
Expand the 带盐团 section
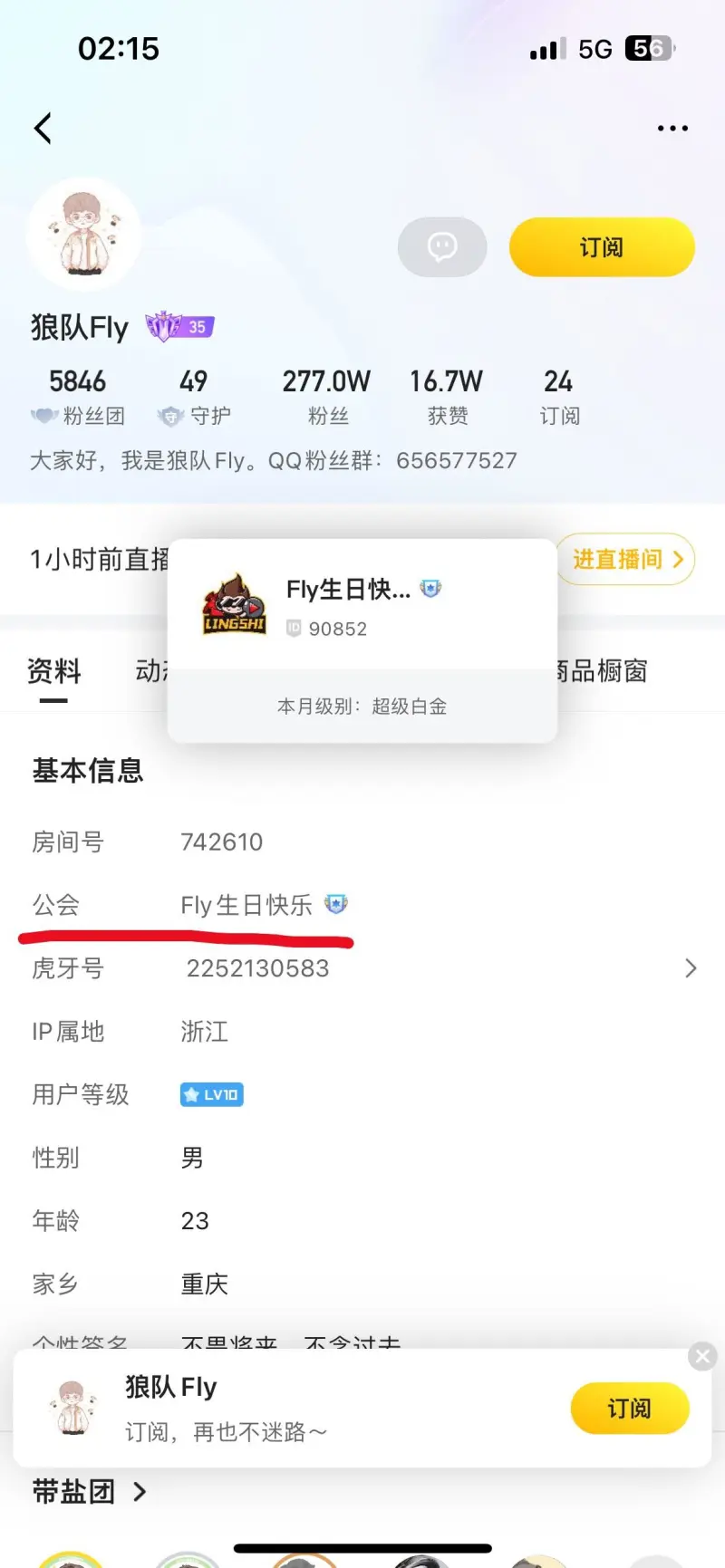pyautogui.click(x=89, y=1491)
